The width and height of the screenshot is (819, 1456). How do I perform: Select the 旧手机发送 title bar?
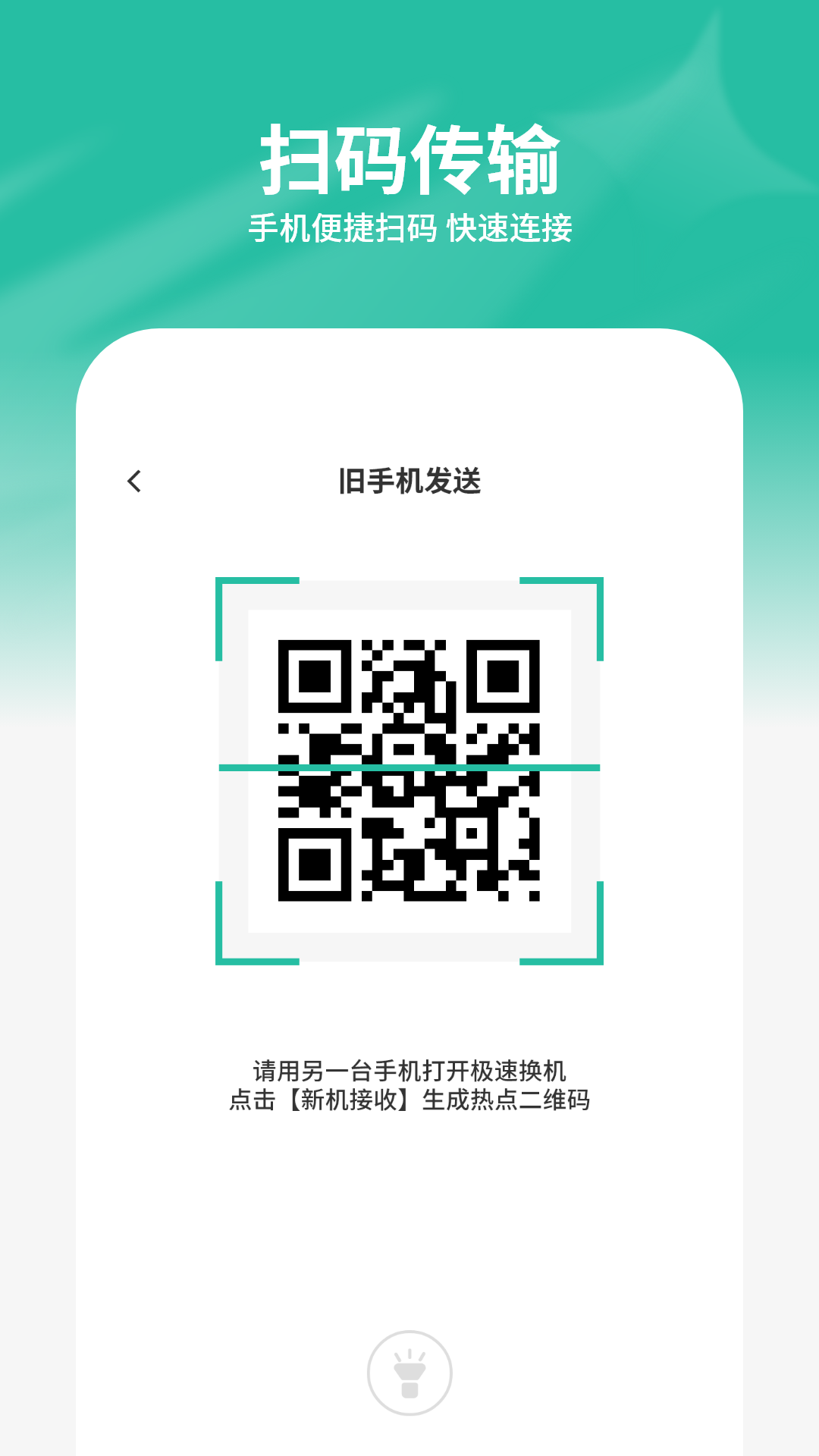click(x=409, y=480)
